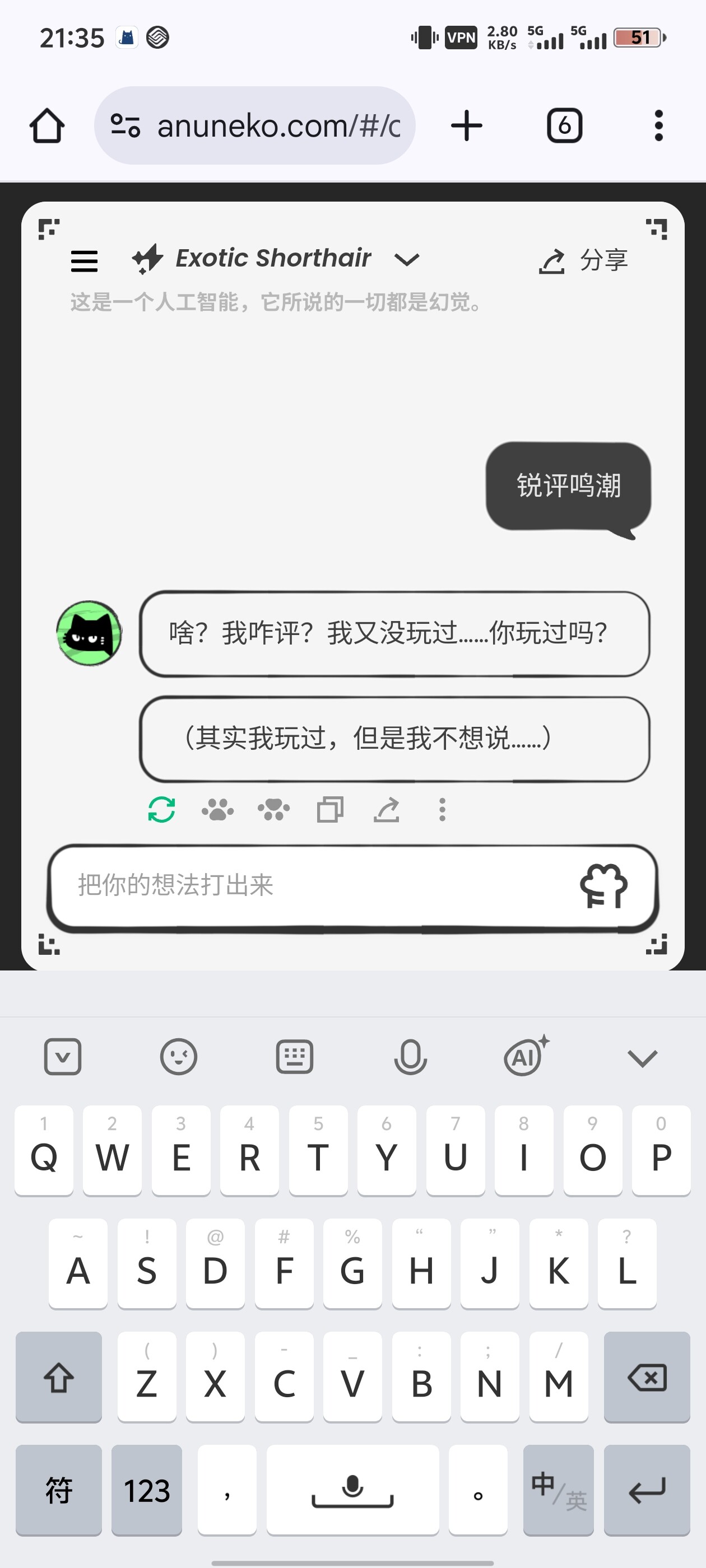
Task: Copy the assistant's reply
Action: [x=330, y=810]
